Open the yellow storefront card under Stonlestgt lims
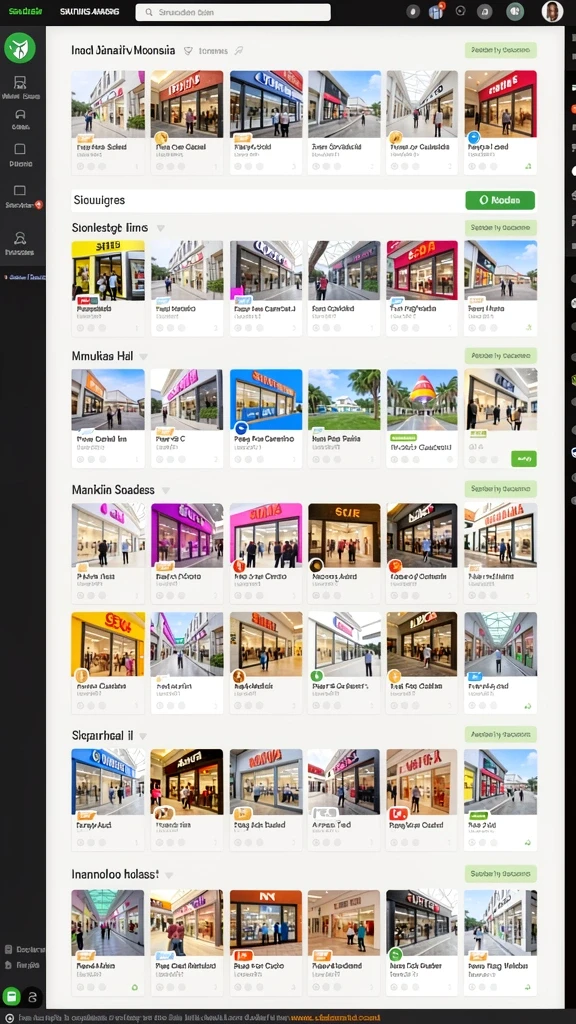 pos(108,288)
